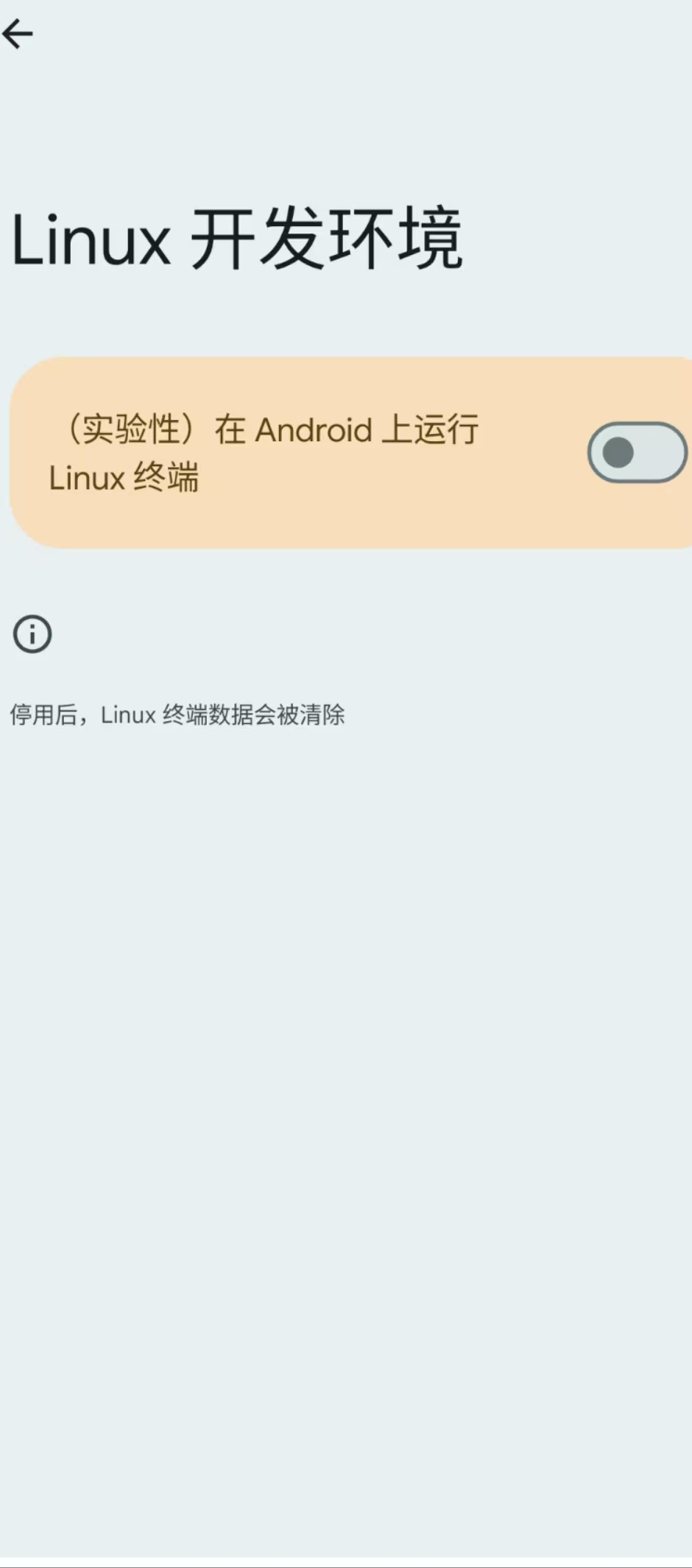This screenshot has width=692, height=1568.
Task: Go back using the arrow icon
Action: coord(18,34)
